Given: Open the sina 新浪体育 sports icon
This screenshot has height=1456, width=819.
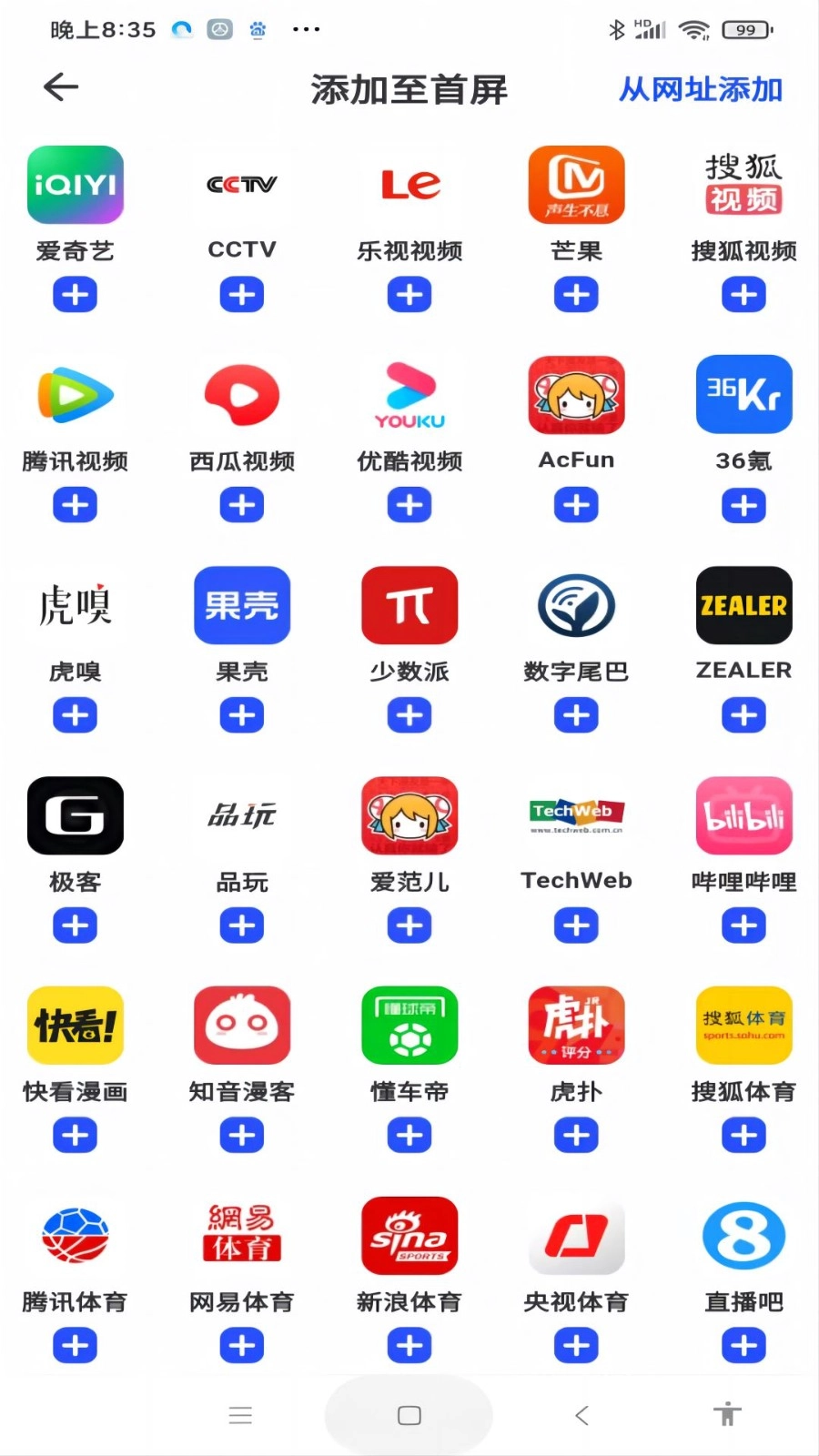Looking at the screenshot, I should 409,1236.
